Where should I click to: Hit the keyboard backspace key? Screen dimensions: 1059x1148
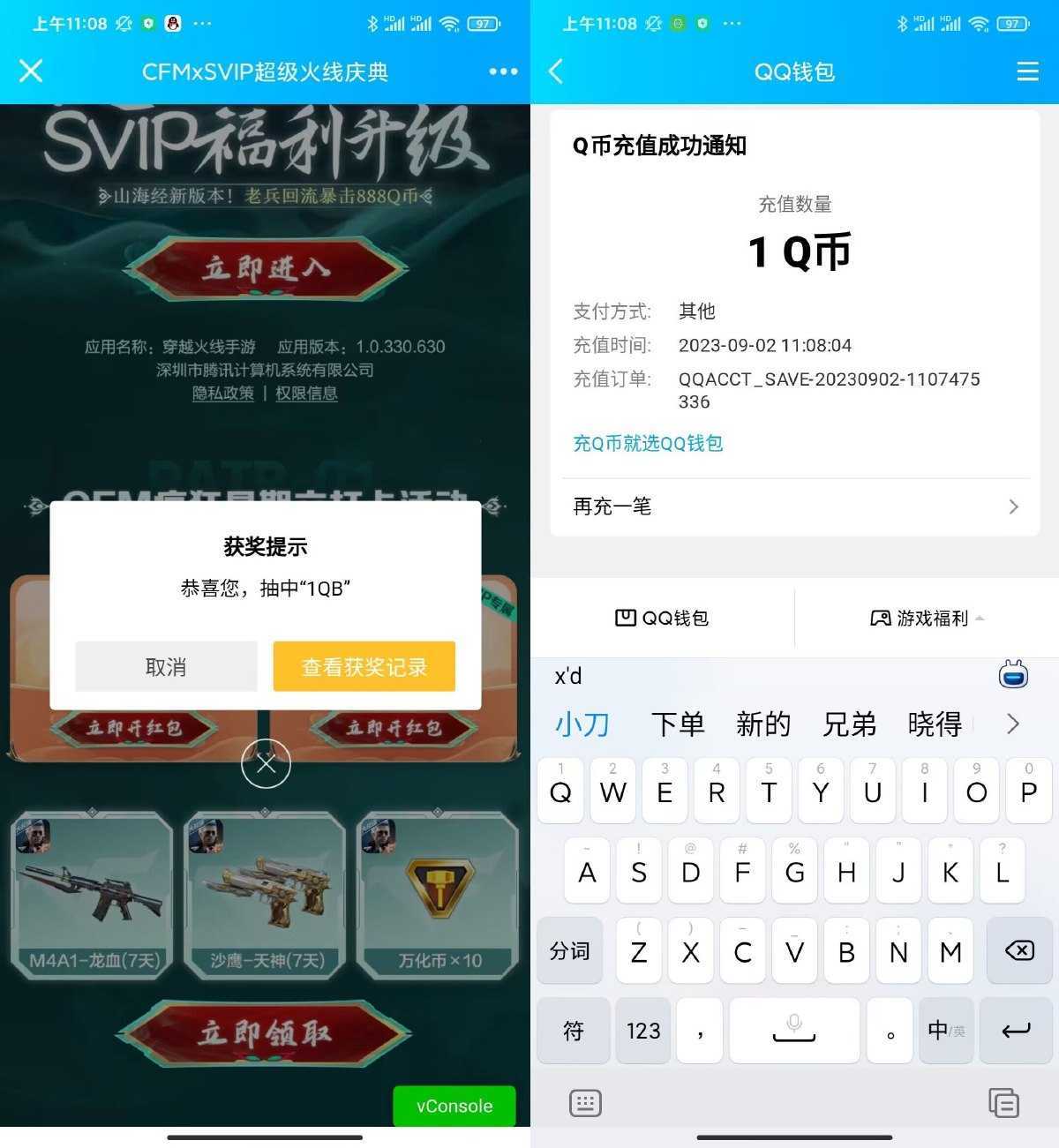(x=1018, y=950)
